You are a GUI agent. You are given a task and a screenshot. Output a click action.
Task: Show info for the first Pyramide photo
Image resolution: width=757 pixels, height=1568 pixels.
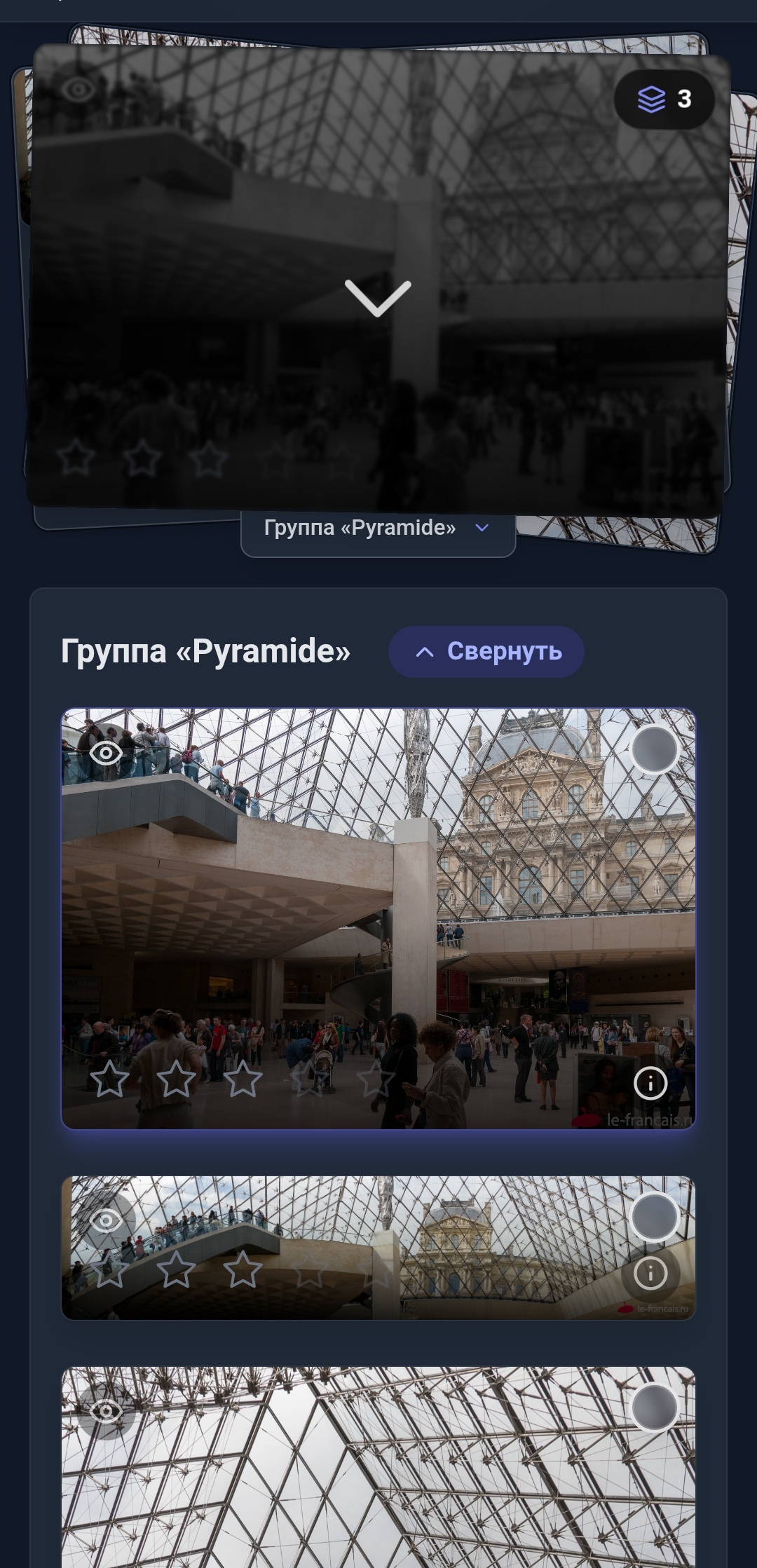tap(650, 1084)
